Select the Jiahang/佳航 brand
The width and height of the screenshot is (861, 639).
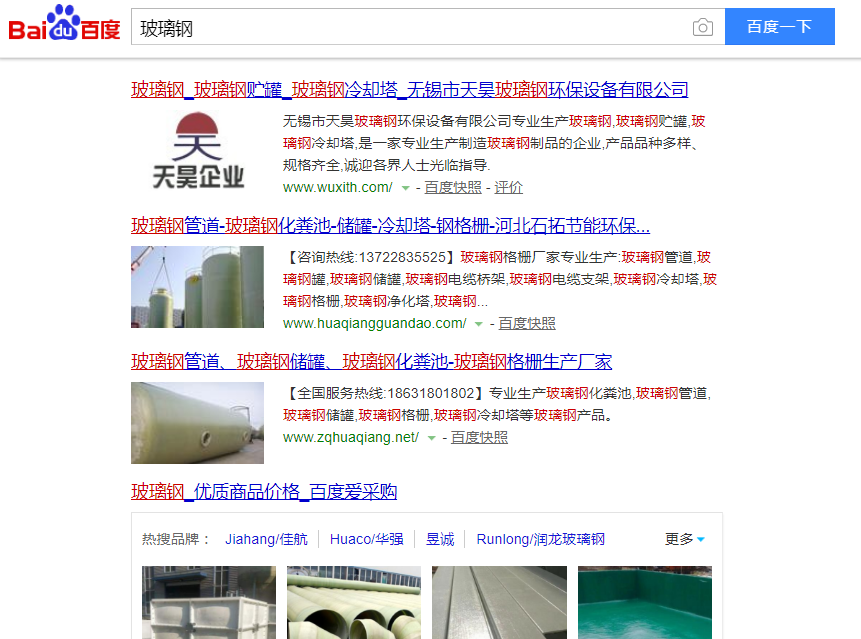[266, 539]
